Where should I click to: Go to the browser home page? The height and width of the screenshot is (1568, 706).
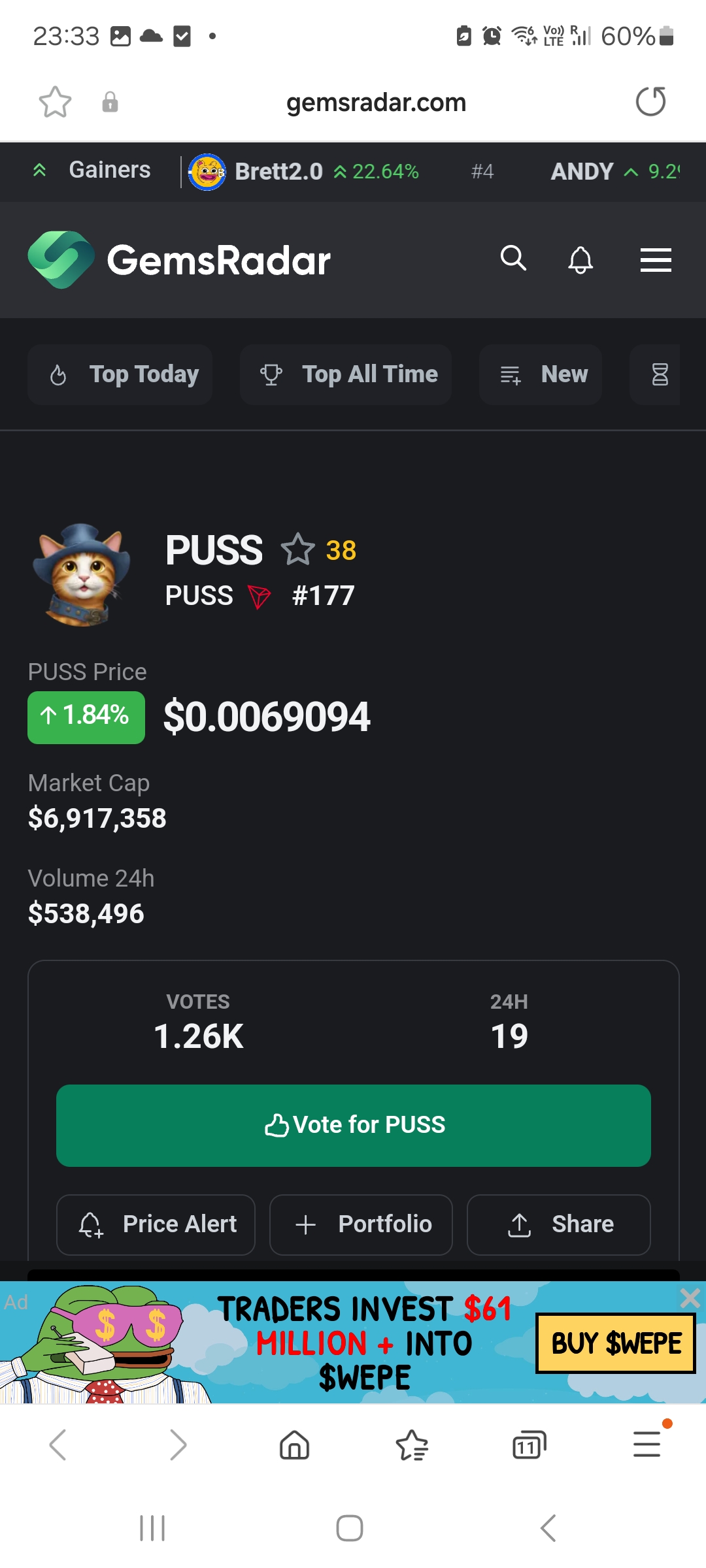coord(294,1445)
